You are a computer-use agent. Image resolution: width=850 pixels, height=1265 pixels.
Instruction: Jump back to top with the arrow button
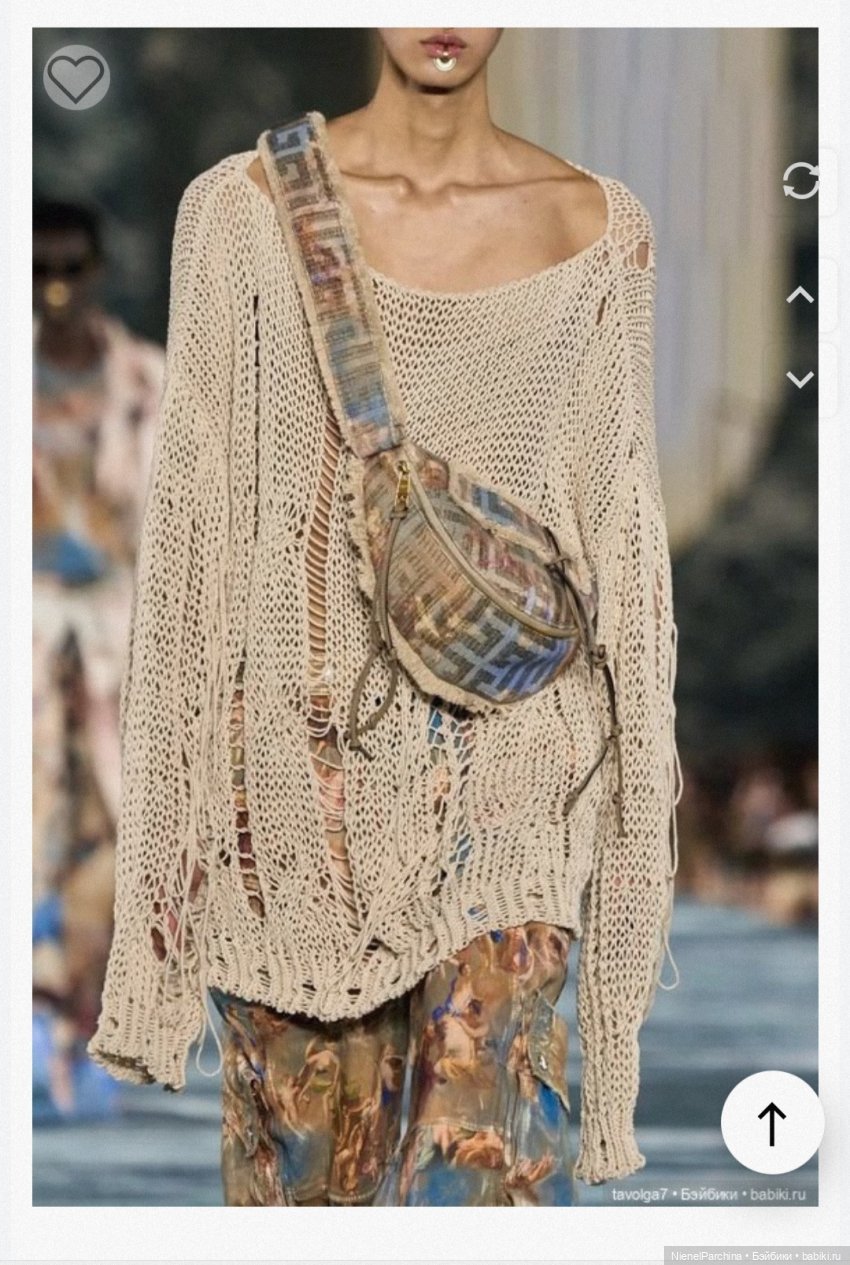[x=772, y=1122]
